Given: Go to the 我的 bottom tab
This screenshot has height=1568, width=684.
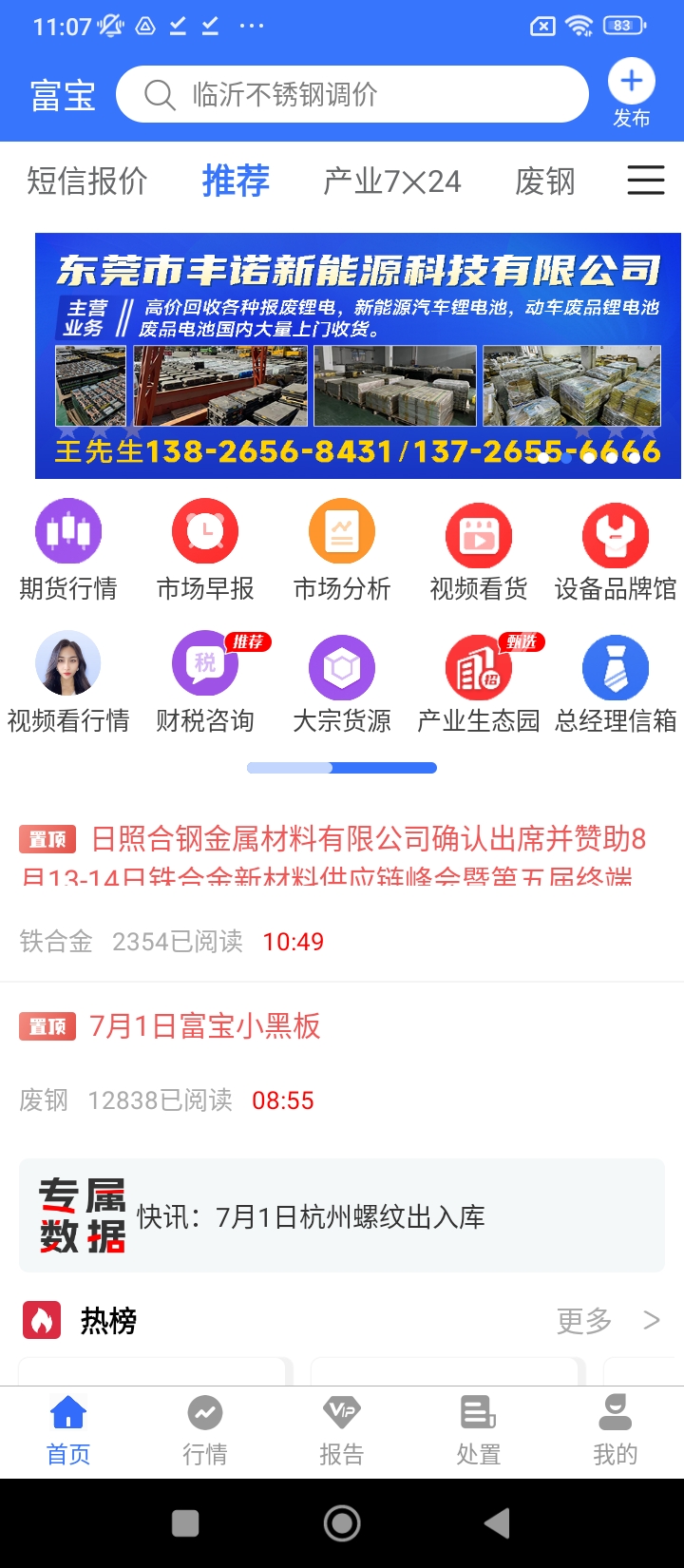Looking at the screenshot, I should point(616,1431).
